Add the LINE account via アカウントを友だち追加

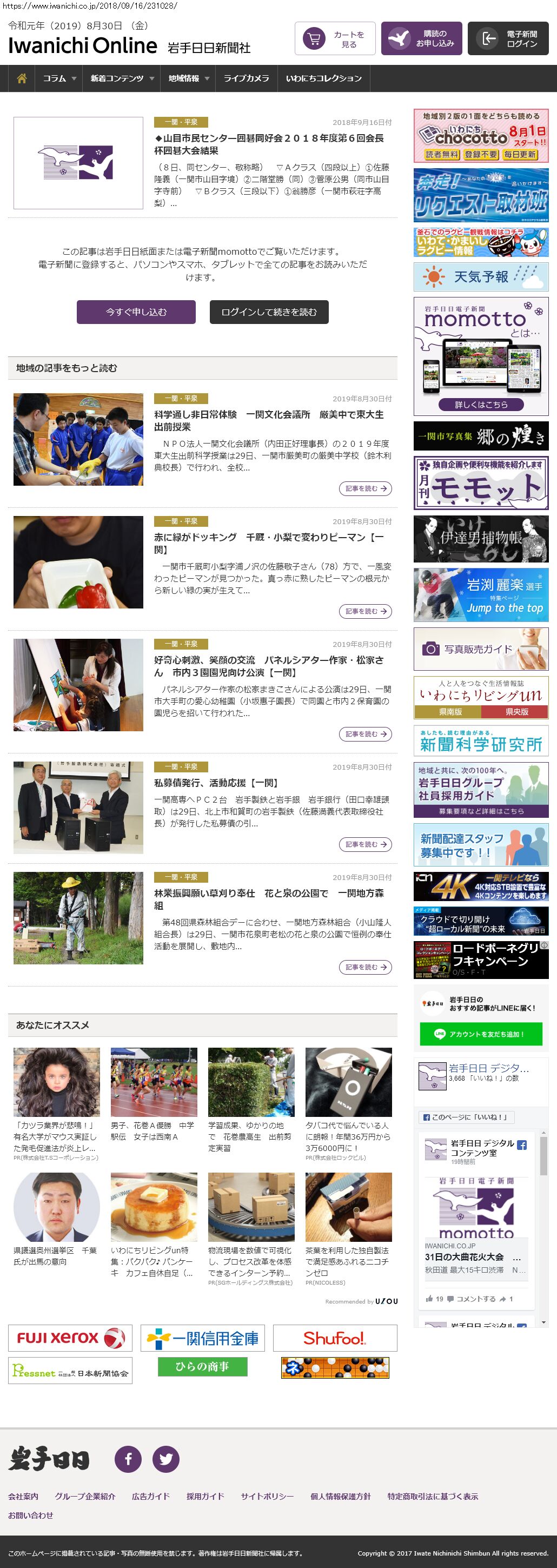(481, 1034)
